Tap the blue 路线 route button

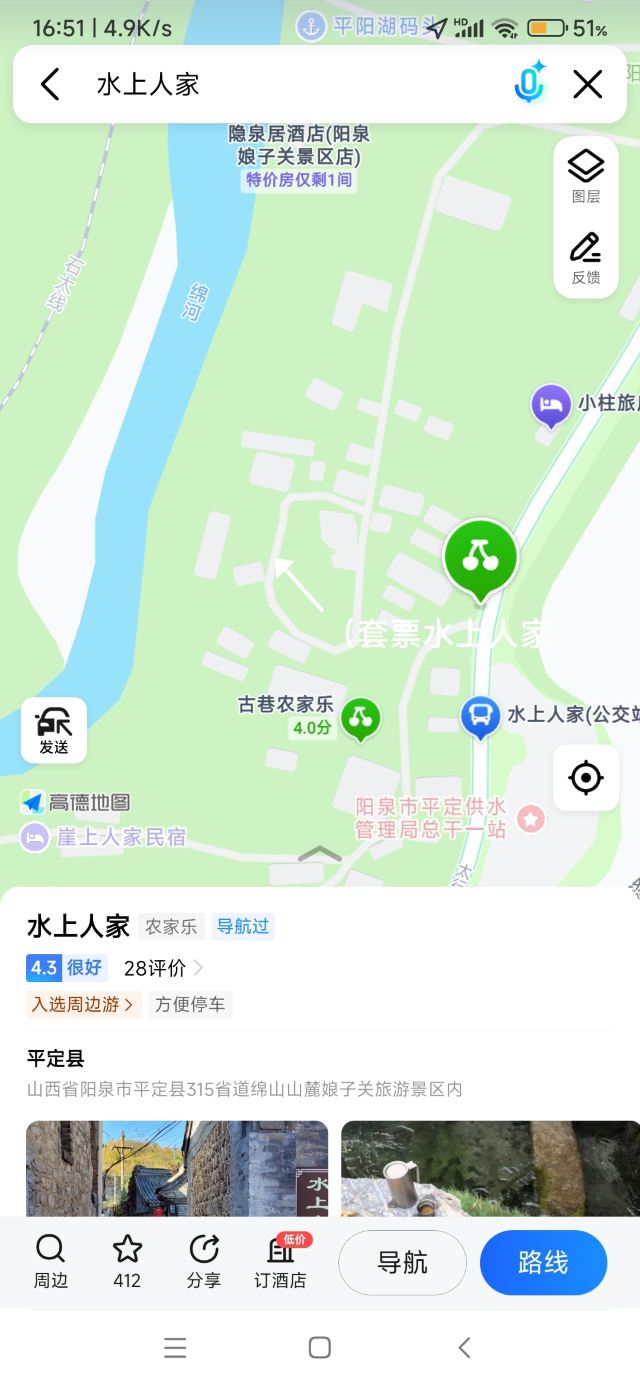tap(543, 1263)
